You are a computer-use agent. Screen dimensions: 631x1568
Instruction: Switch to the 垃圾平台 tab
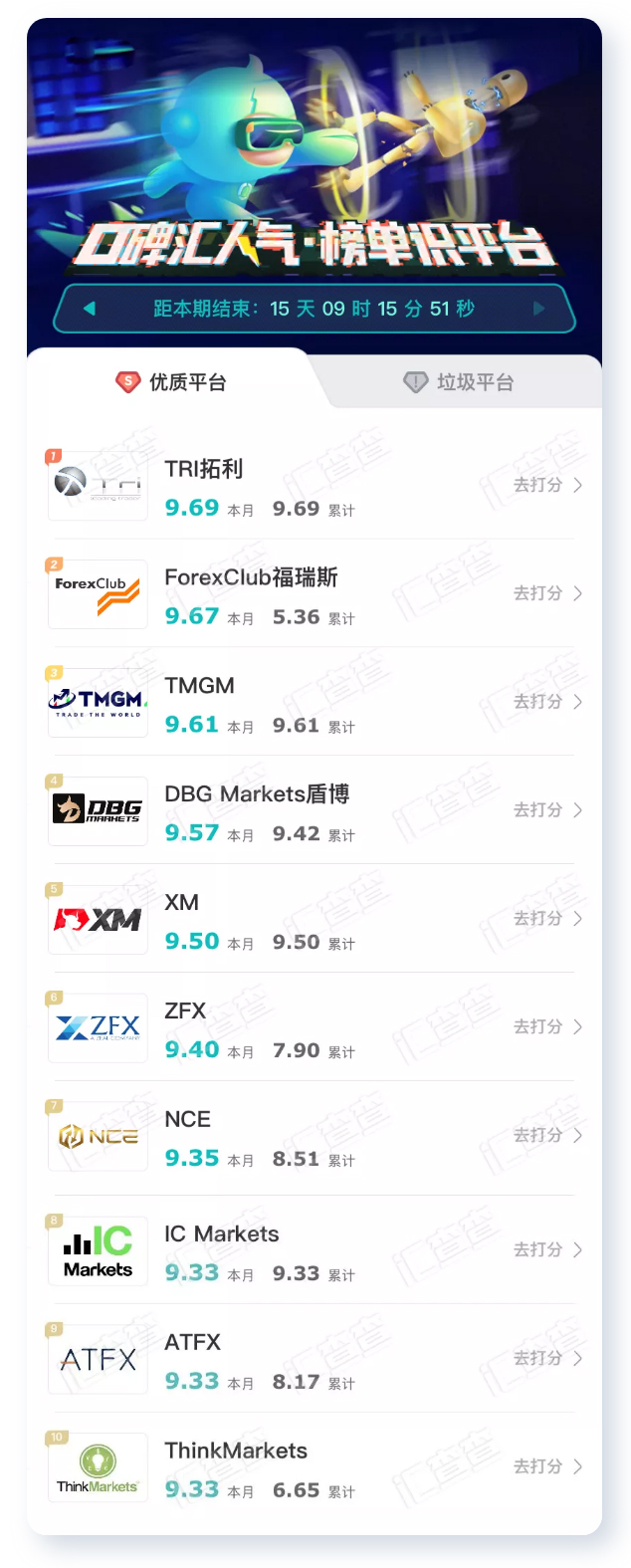459,382
